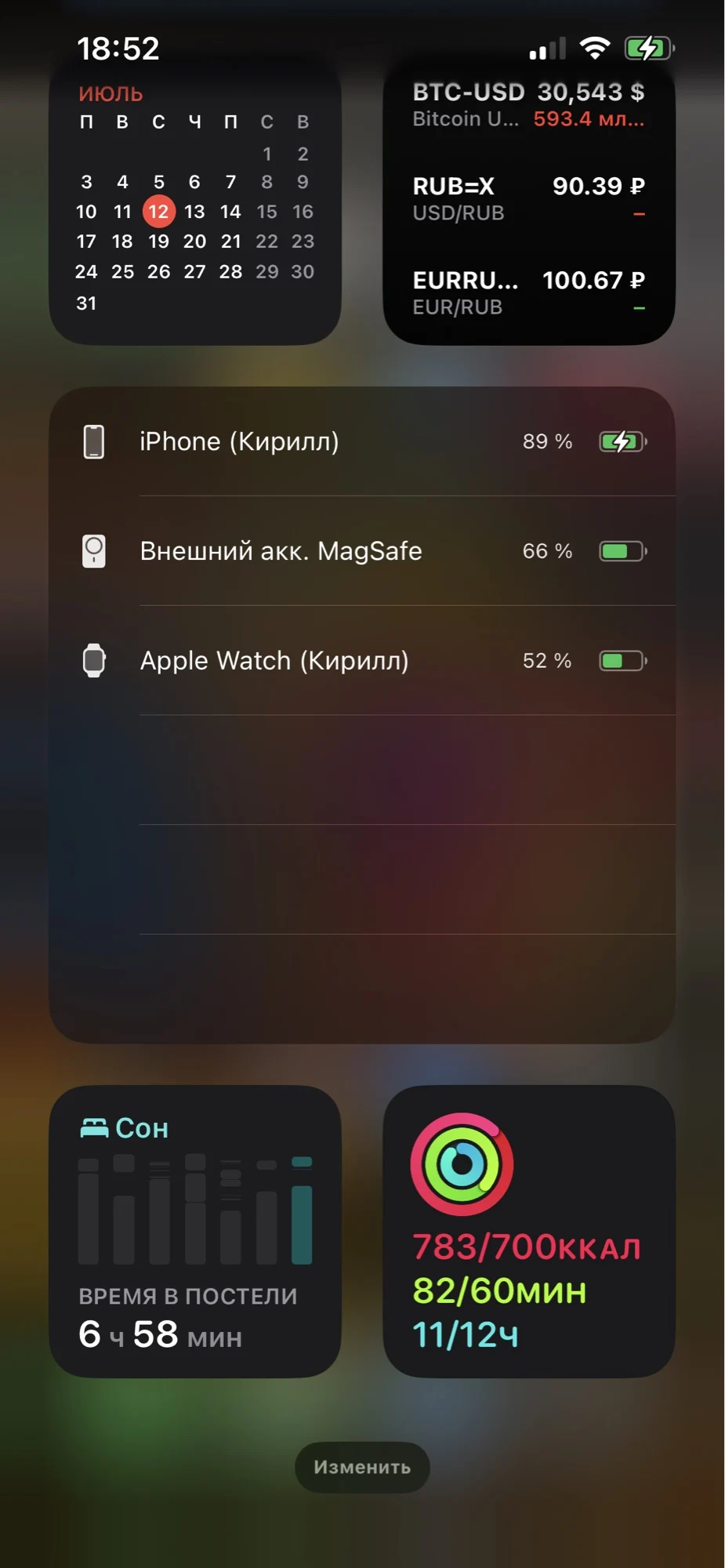Open the Сон sleep widget
This screenshot has height=1568, width=725.
tap(194, 1231)
